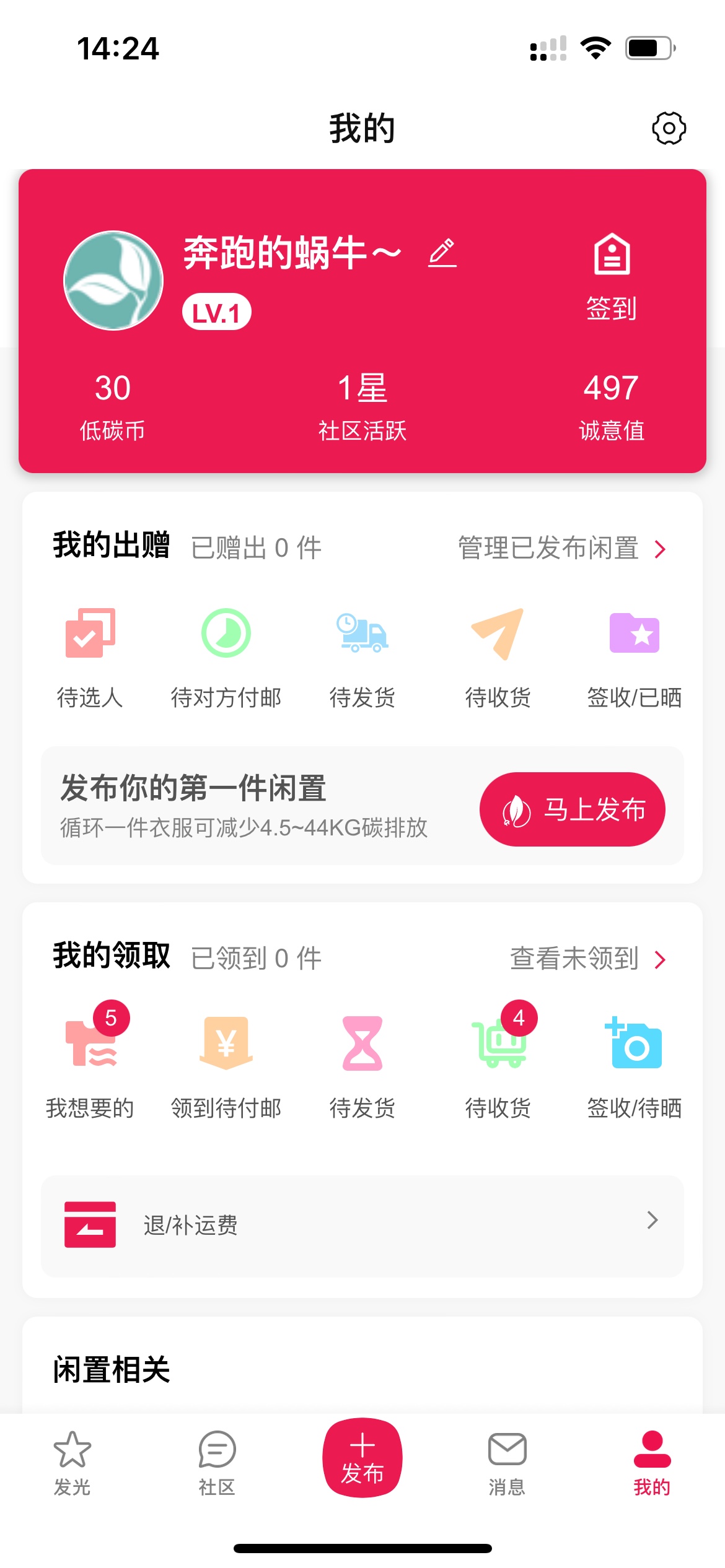This screenshot has height=1568, width=725.
Task: Edit nickname with the pencil icon
Action: coord(442,253)
